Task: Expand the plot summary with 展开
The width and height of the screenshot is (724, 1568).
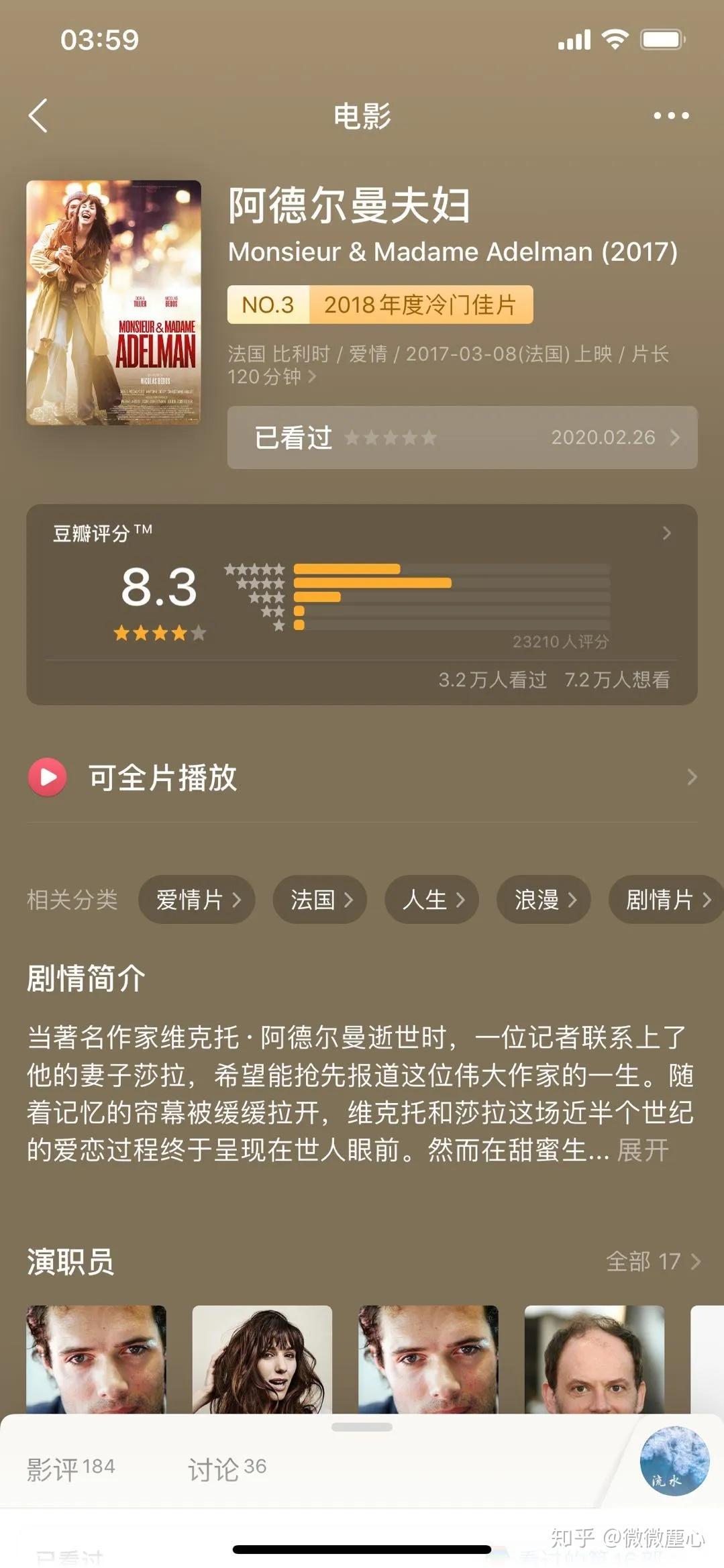Action: click(x=642, y=1151)
